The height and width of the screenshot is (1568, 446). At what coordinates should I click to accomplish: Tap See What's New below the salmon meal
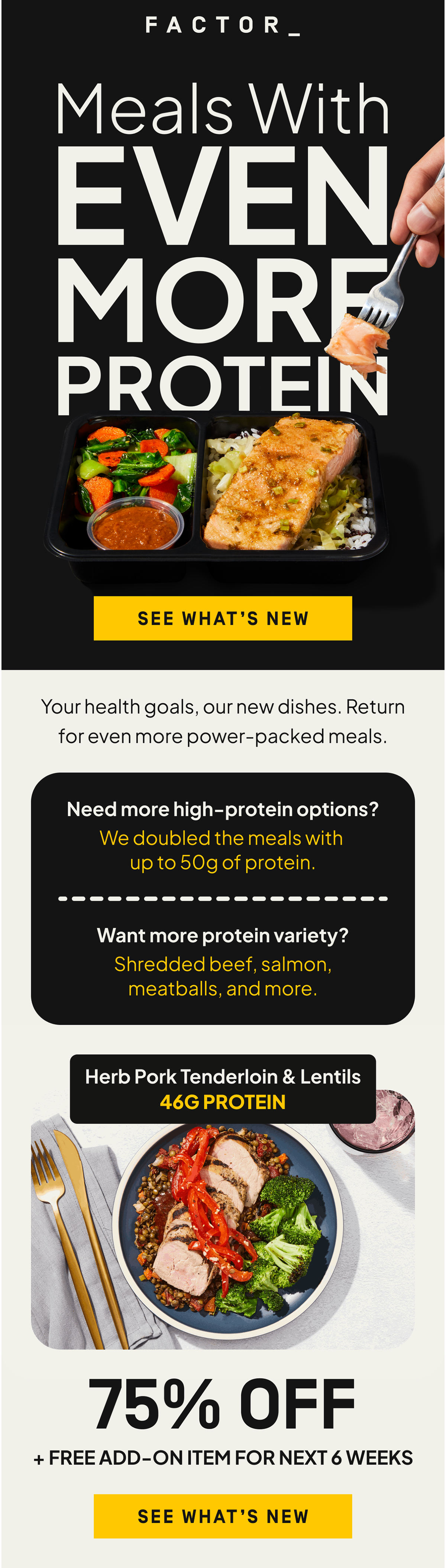(x=222, y=618)
